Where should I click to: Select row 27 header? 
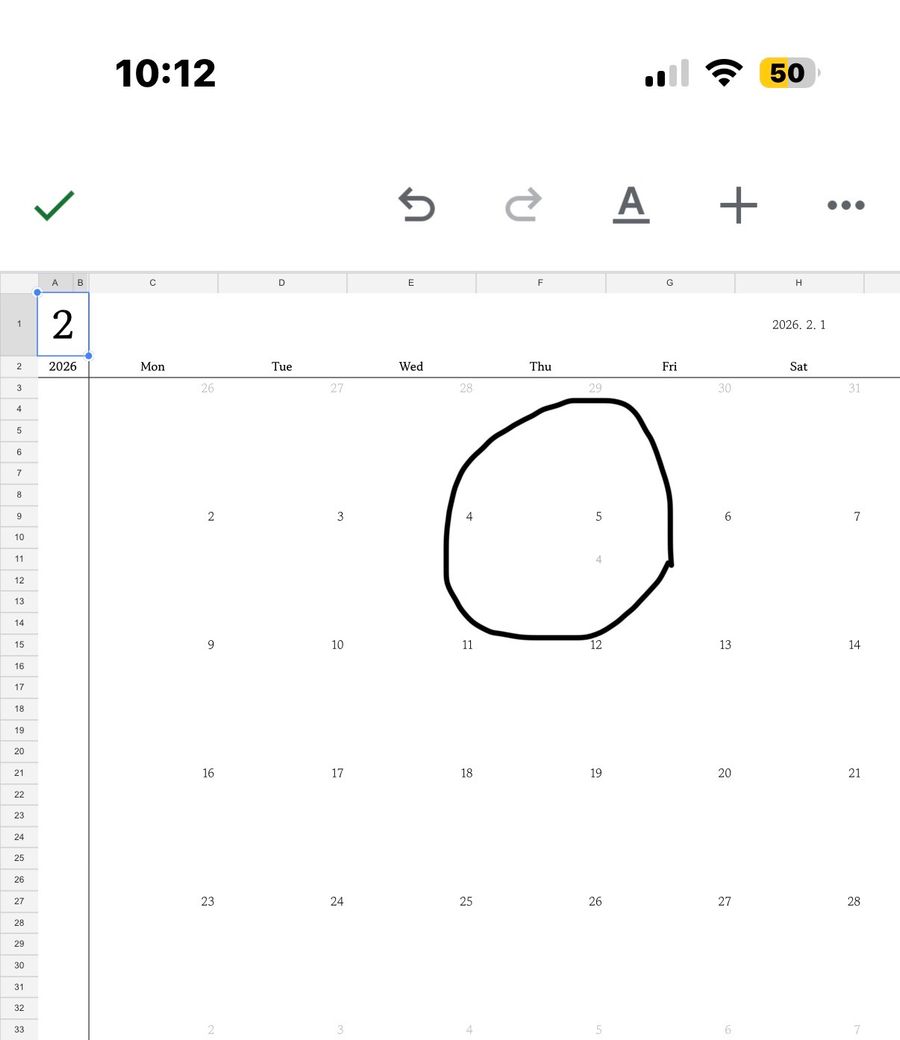pos(19,901)
